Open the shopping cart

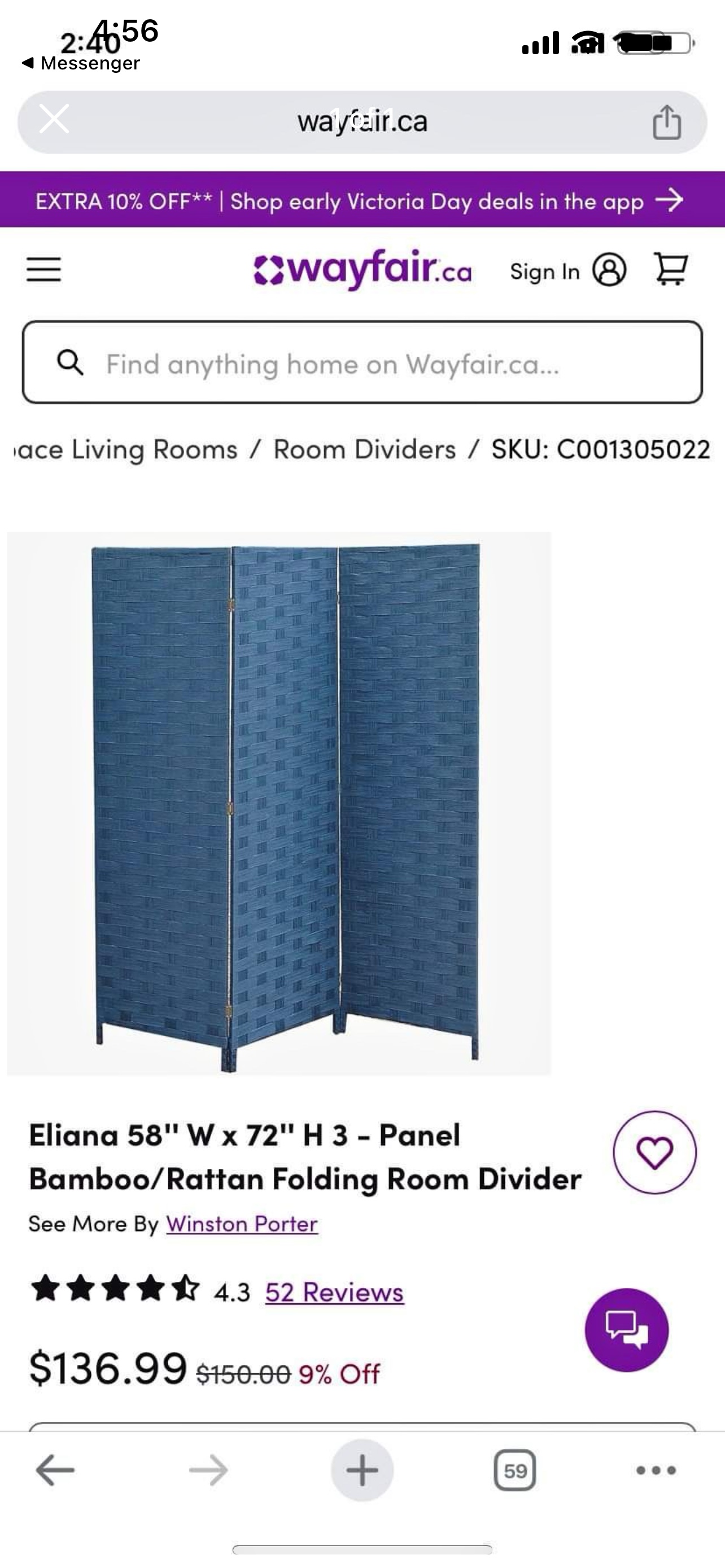[x=670, y=269]
